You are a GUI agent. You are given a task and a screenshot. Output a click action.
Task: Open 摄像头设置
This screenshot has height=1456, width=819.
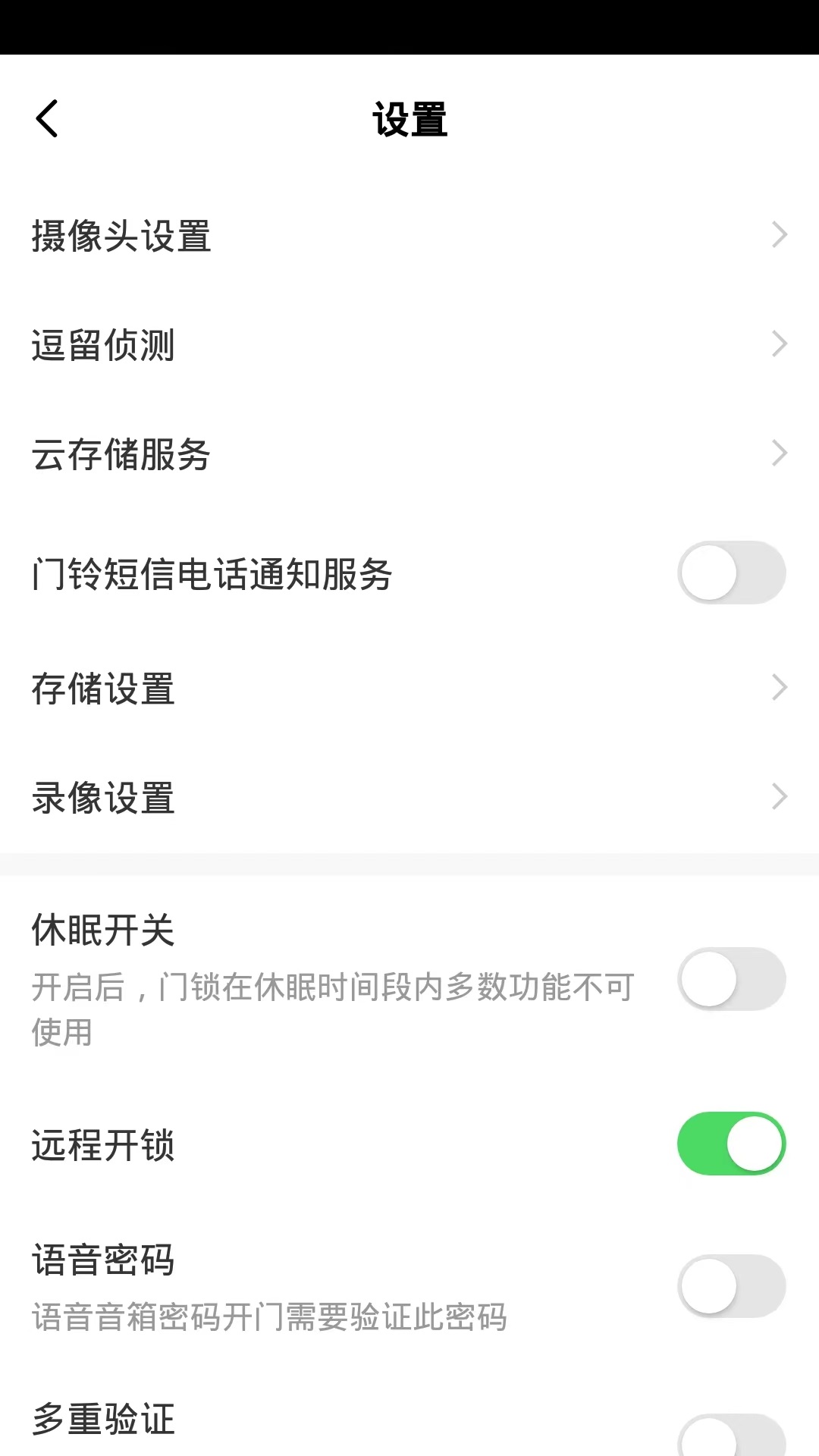pyautogui.click(x=409, y=235)
